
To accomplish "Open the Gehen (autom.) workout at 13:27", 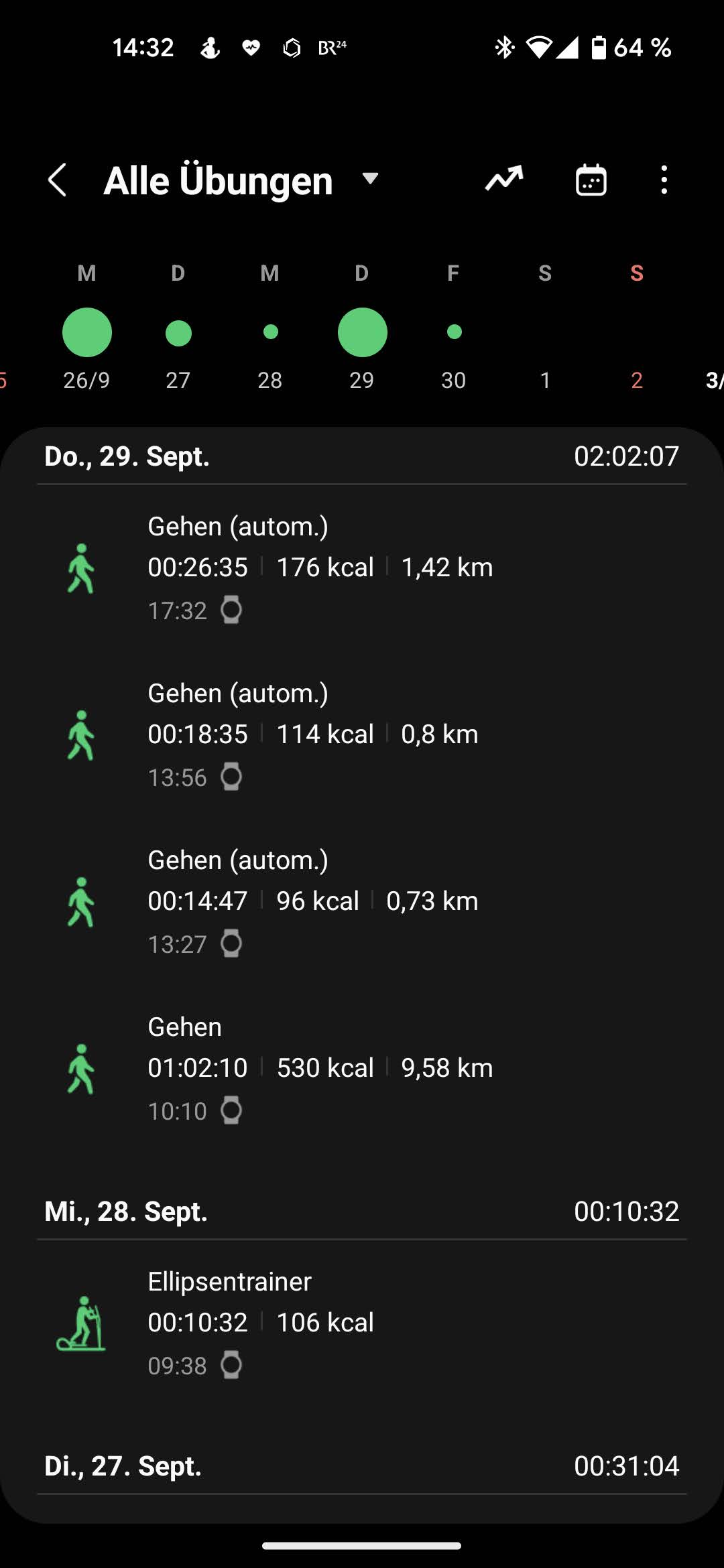I will (362, 901).
